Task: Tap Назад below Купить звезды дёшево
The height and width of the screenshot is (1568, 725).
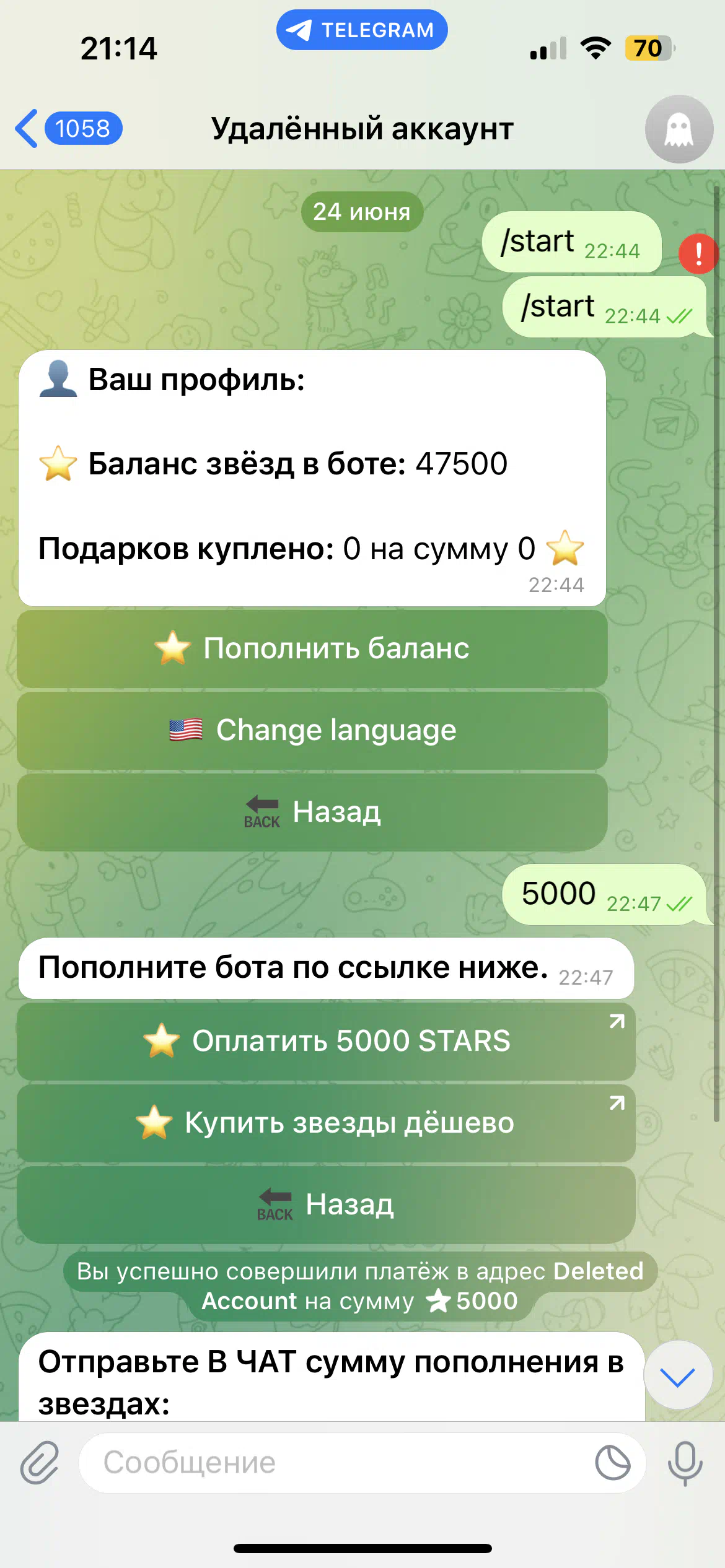Action: pos(326,1204)
